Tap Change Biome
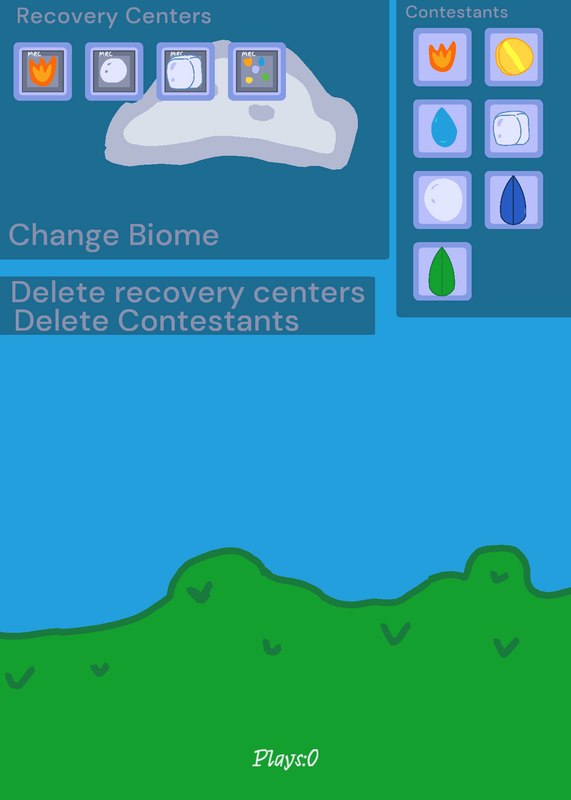The image size is (571, 800). (x=114, y=235)
